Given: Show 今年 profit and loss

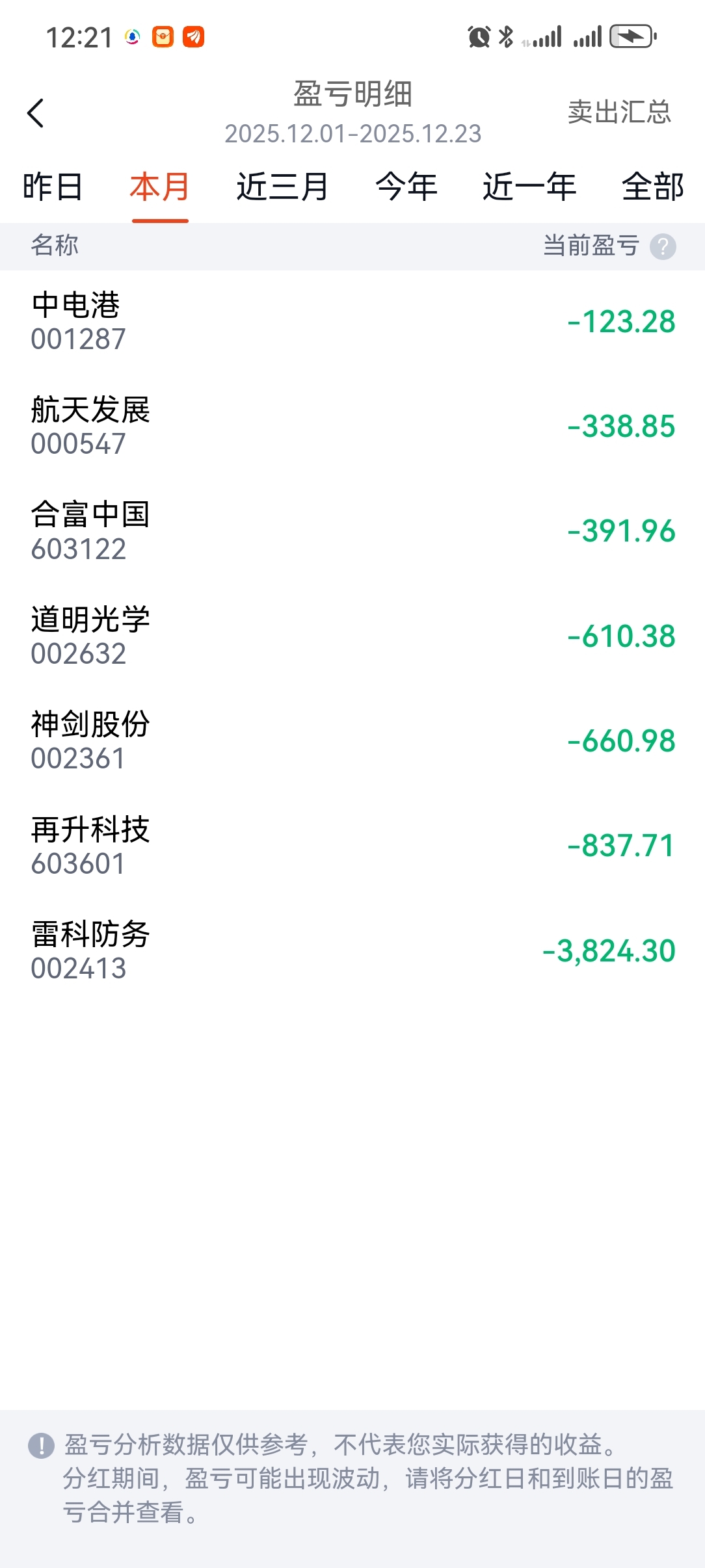Looking at the screenshot, I should coord(406,187).
